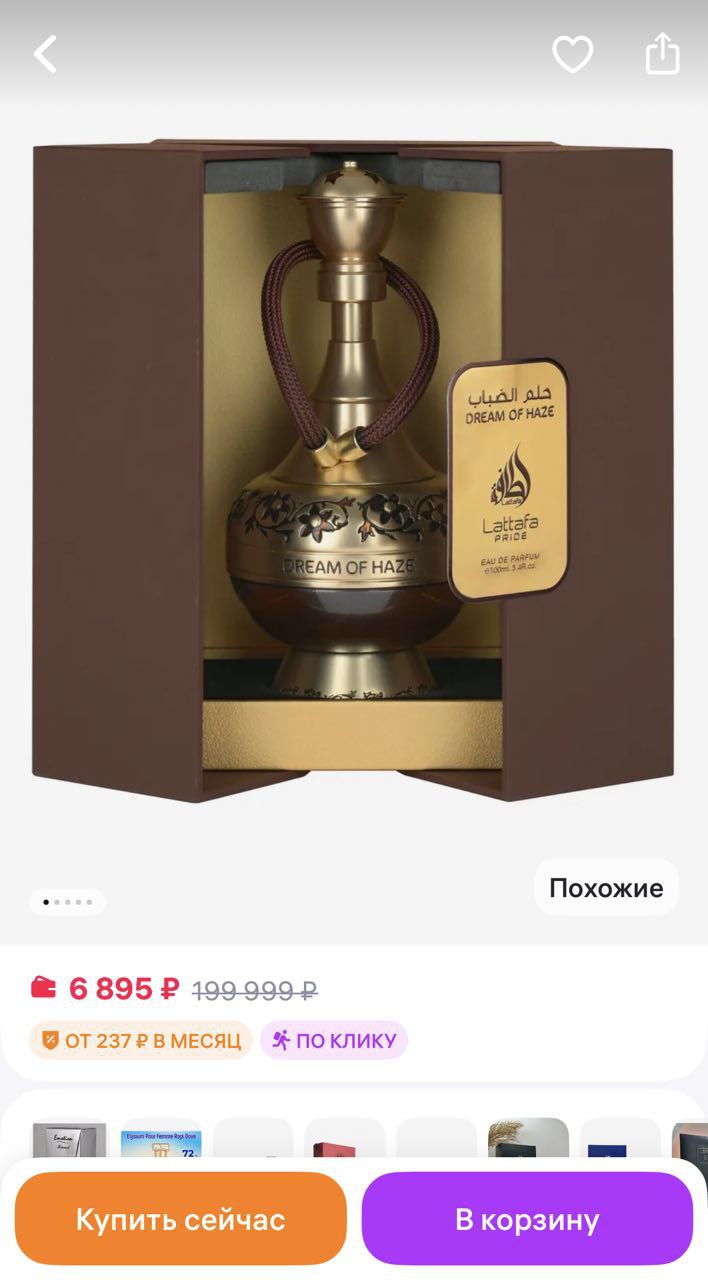The width and height of the screenshot is (708, 1280).
Task: Open similar items via Похожие
Action: tap(606, 887)
